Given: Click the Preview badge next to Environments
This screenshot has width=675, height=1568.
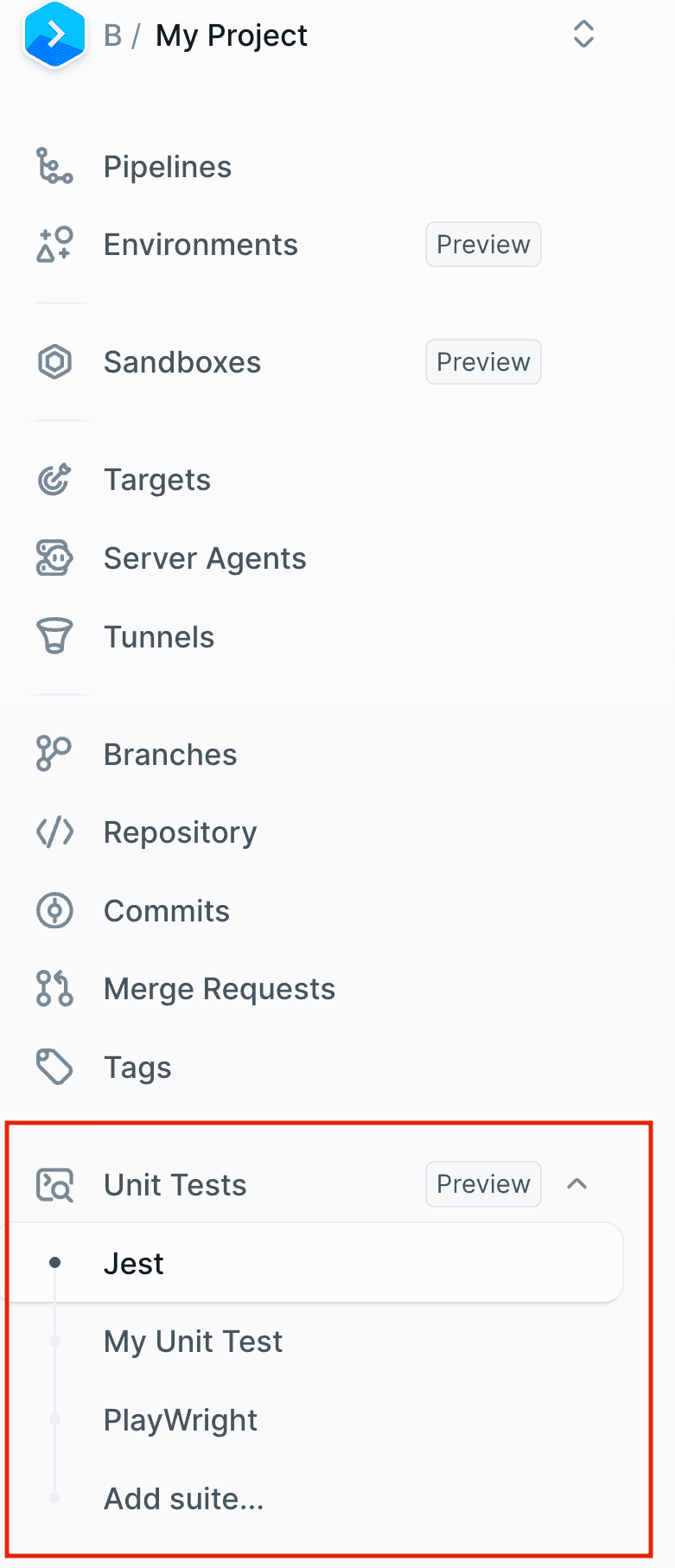Looking at the screenshot, I should point(482,245).
